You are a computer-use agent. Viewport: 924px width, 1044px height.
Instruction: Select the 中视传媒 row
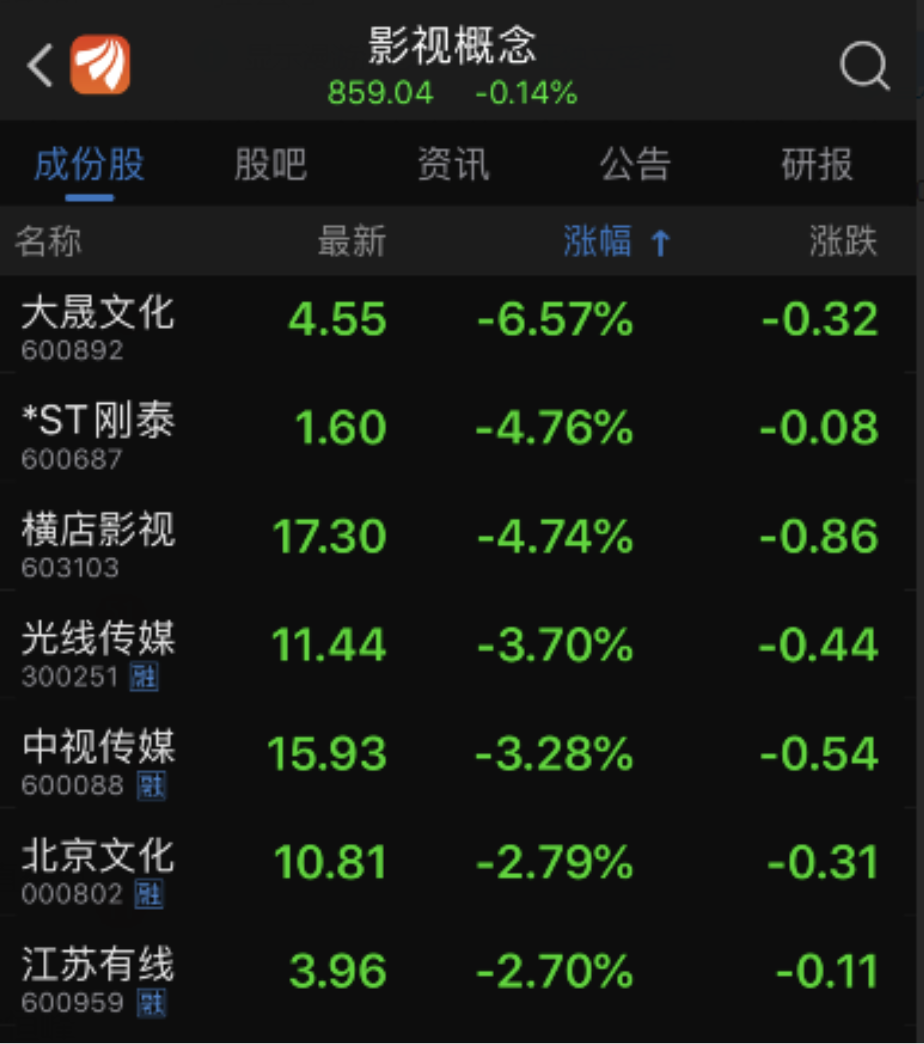click(98, 761)
